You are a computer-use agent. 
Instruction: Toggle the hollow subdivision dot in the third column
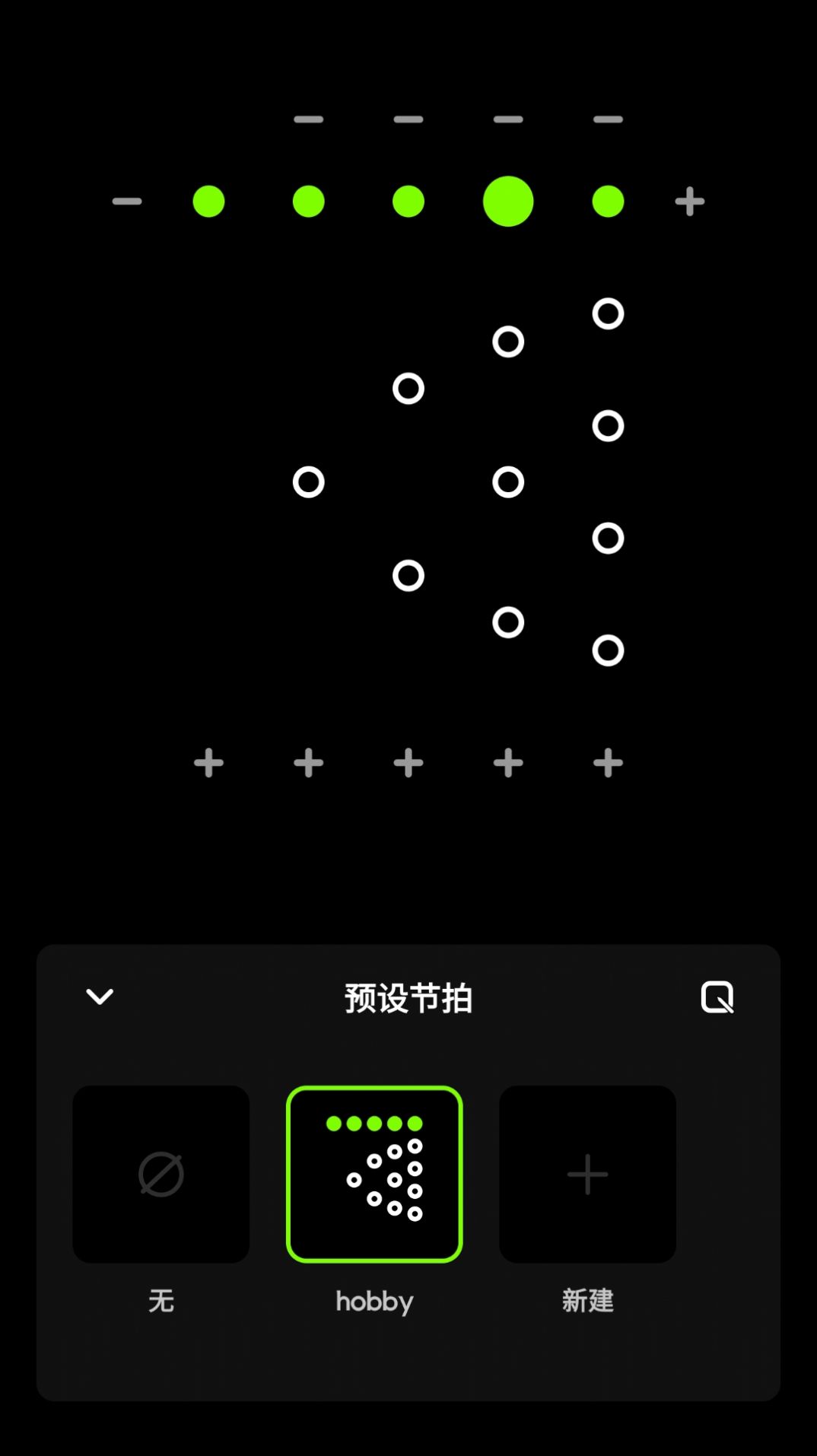click(408, 388)
